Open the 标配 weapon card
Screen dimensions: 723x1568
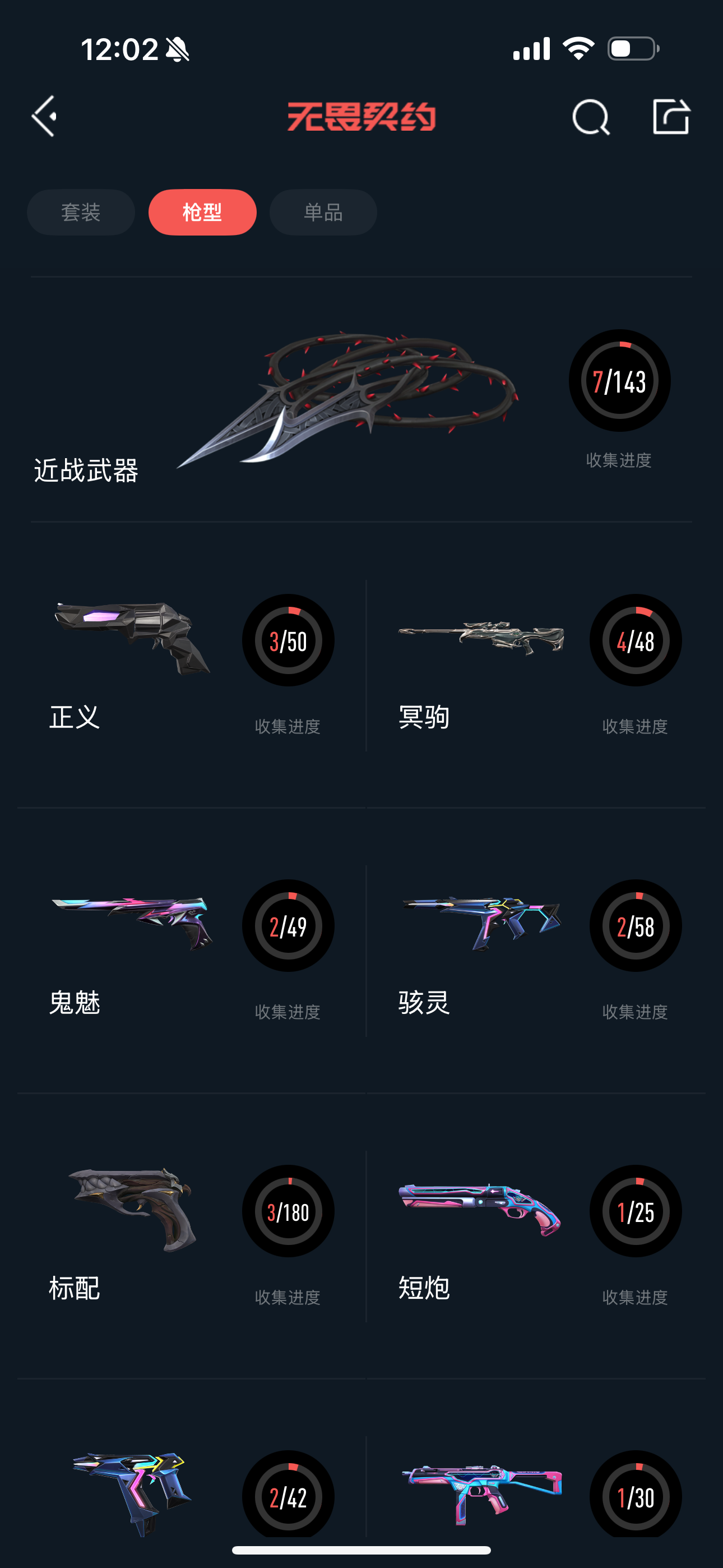[x=191, y=1237]
